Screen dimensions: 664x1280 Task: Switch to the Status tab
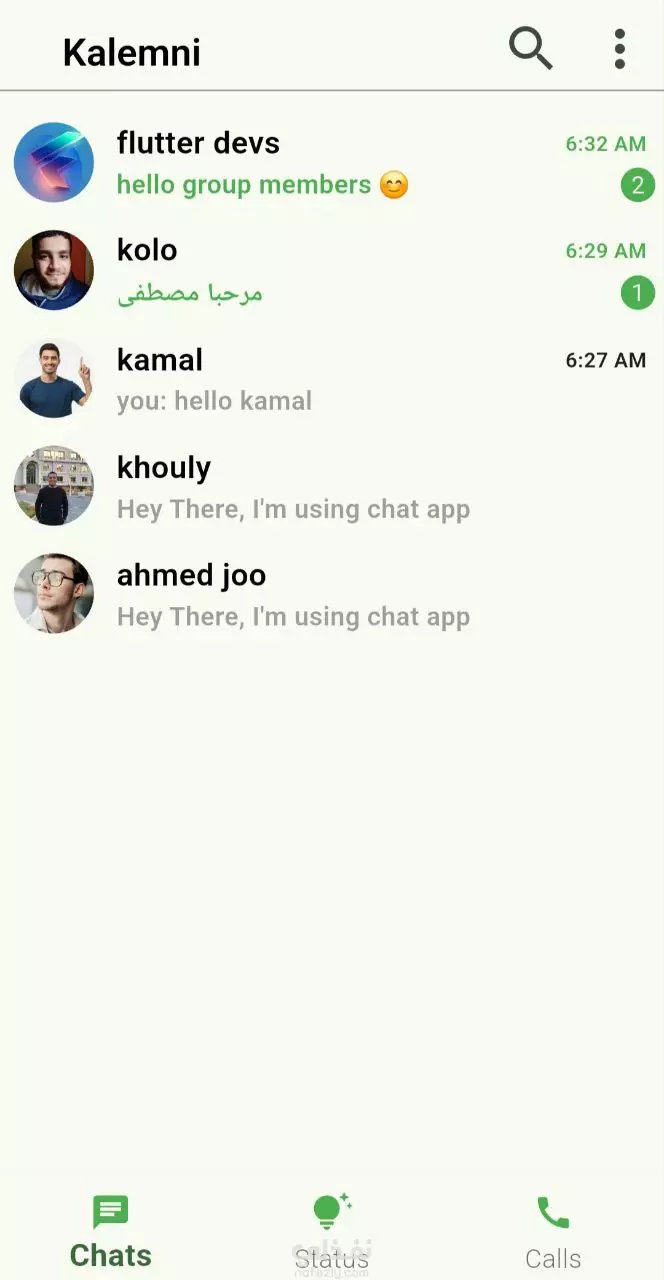332,1232
